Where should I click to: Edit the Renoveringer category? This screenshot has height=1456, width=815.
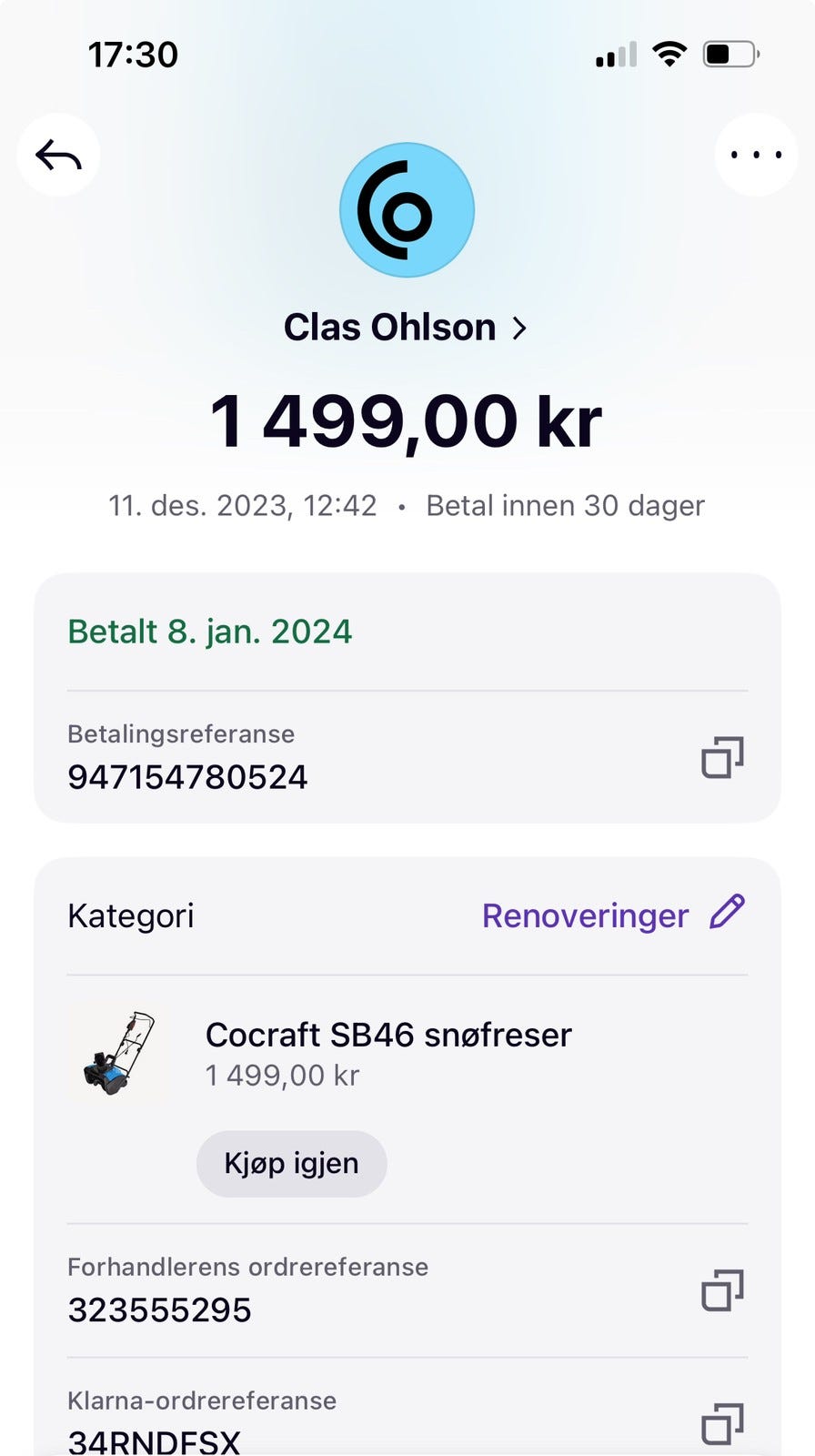click(727, 913)
